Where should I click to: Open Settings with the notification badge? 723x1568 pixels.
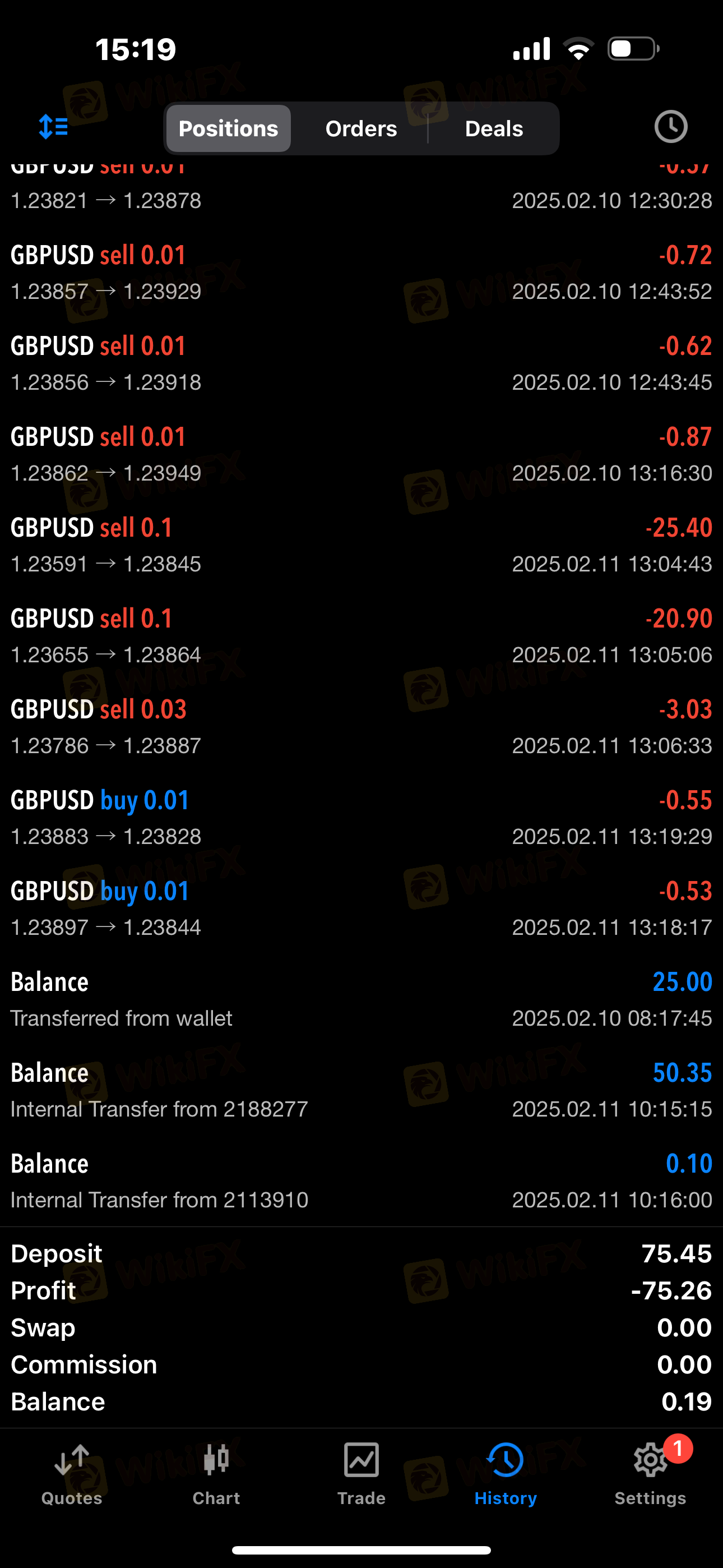(x=650, y=1474)
